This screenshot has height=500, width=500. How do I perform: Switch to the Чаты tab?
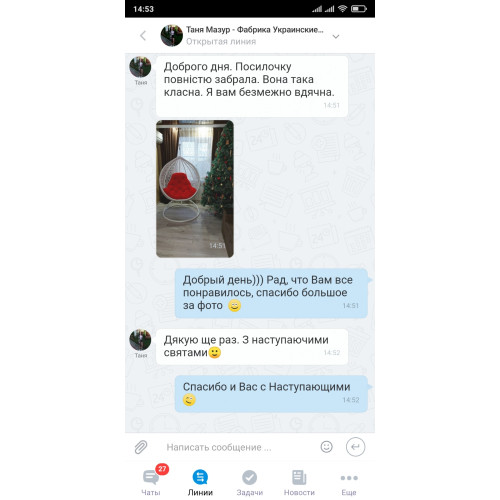(151, 482)
